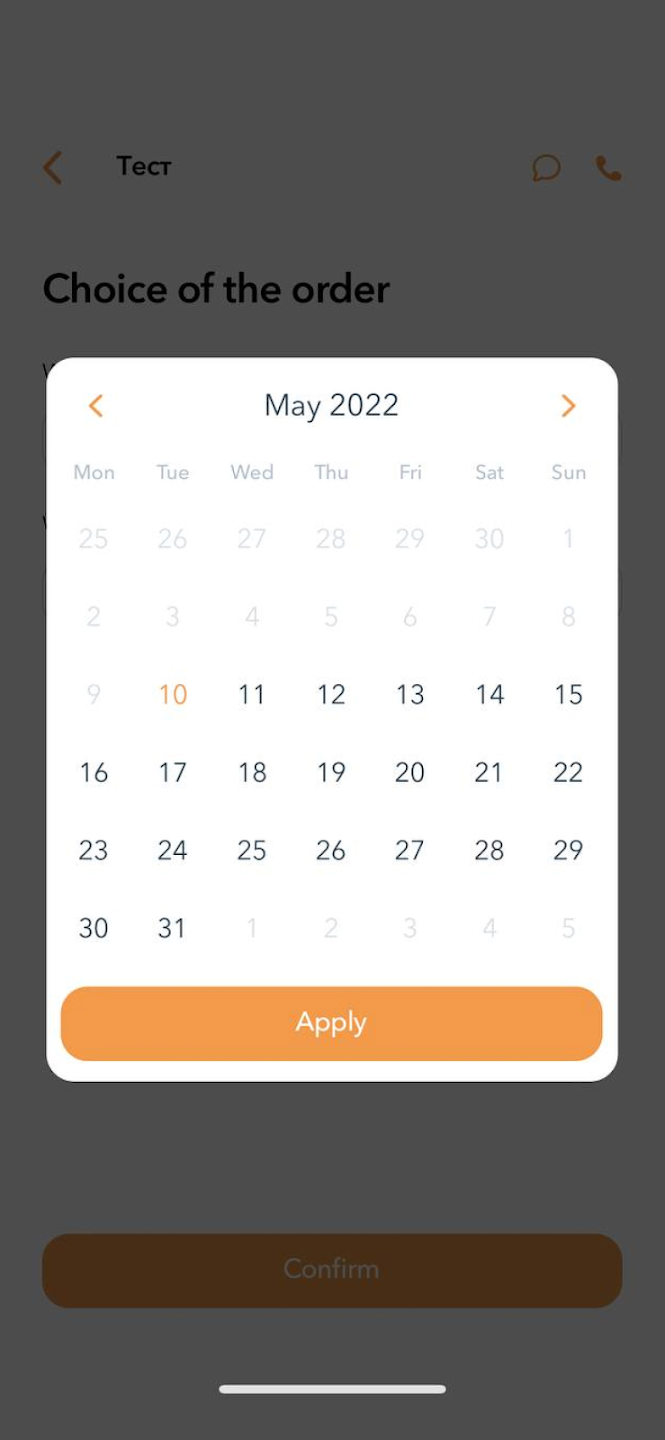Viewport: 665px width, 1440px height.
Task: Select May 18 in the calendar
Action: point(252,772)
